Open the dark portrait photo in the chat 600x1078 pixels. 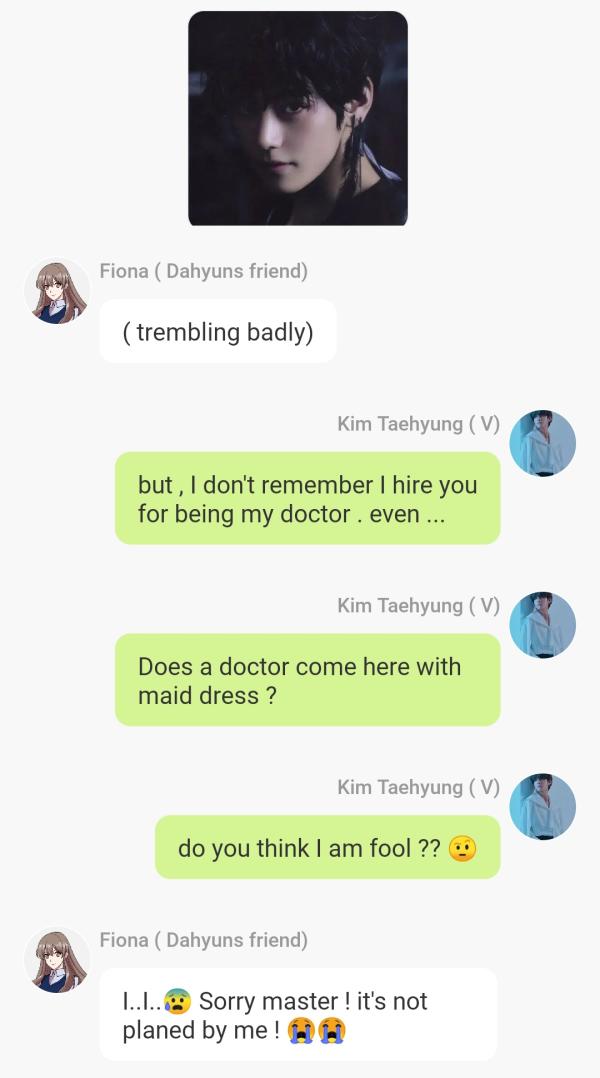[x=298, y=118]
